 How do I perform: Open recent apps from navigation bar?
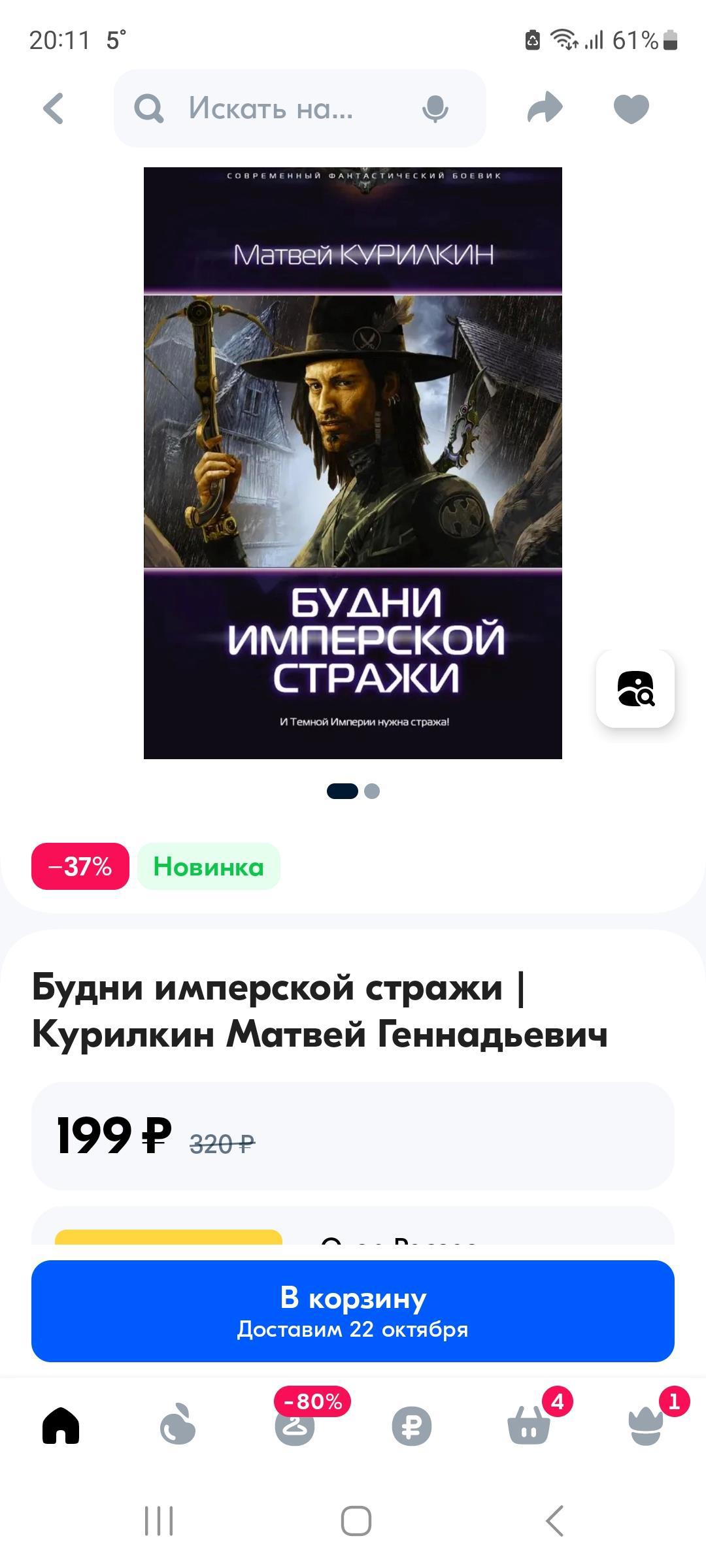pyautogui.click(x=159, y=1521)
